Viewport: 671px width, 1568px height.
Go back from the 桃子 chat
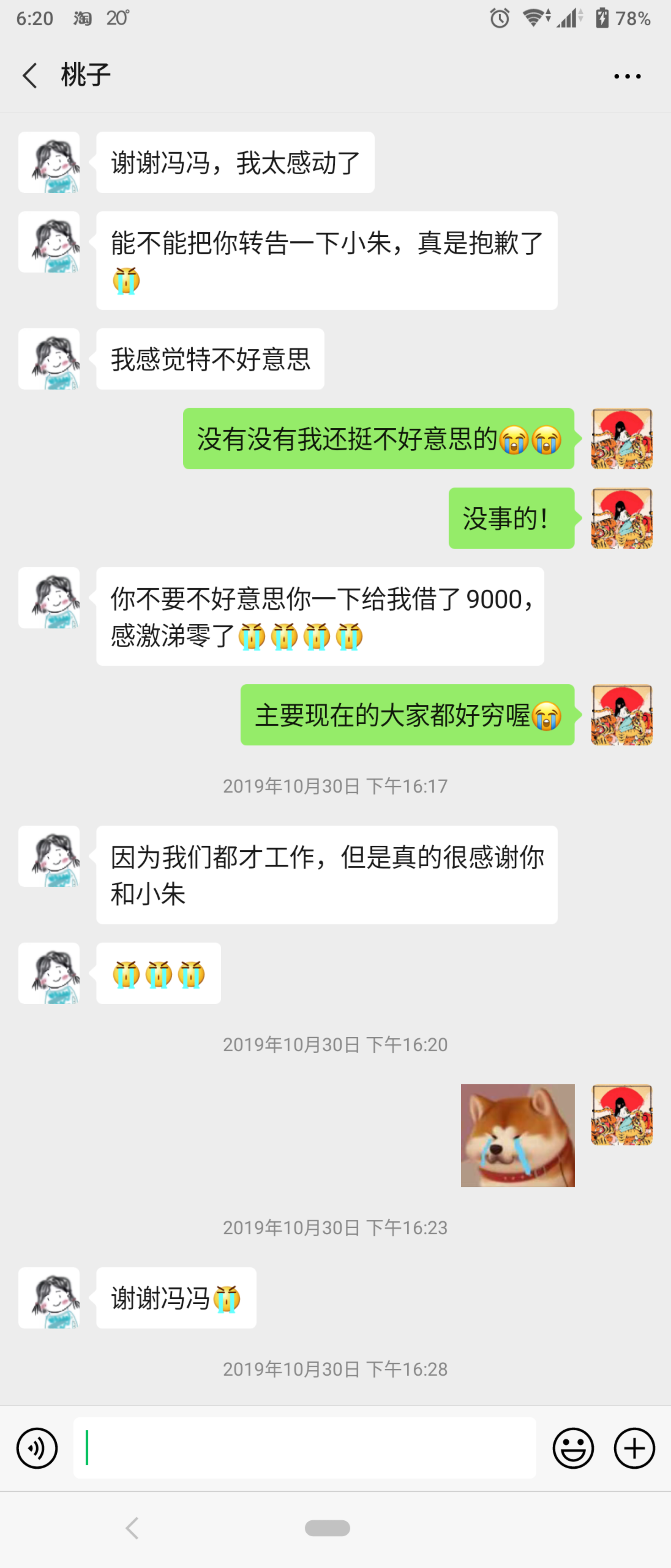tap(30, 76)
